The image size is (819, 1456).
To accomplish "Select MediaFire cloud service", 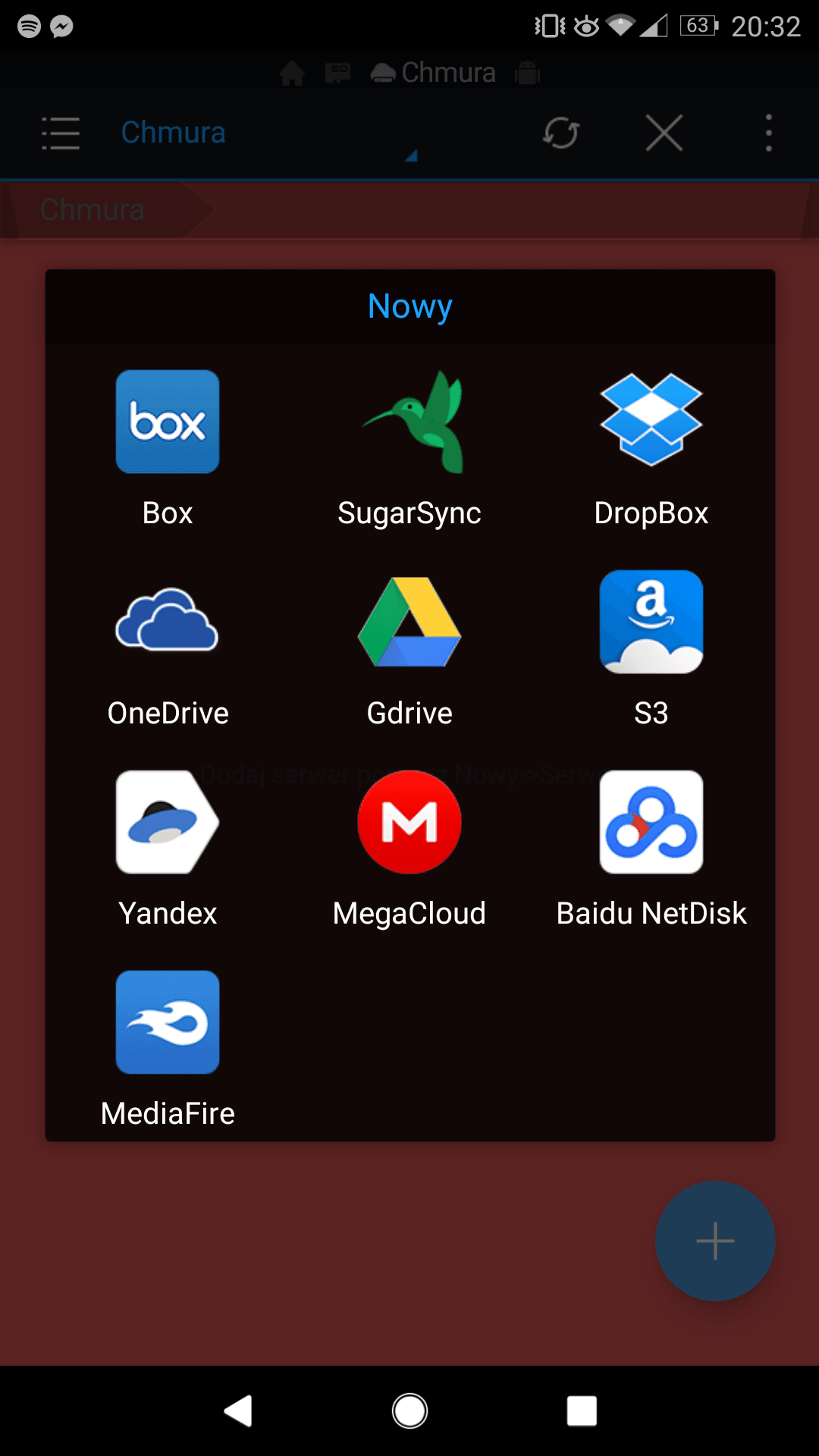I will pos(168,1049).
